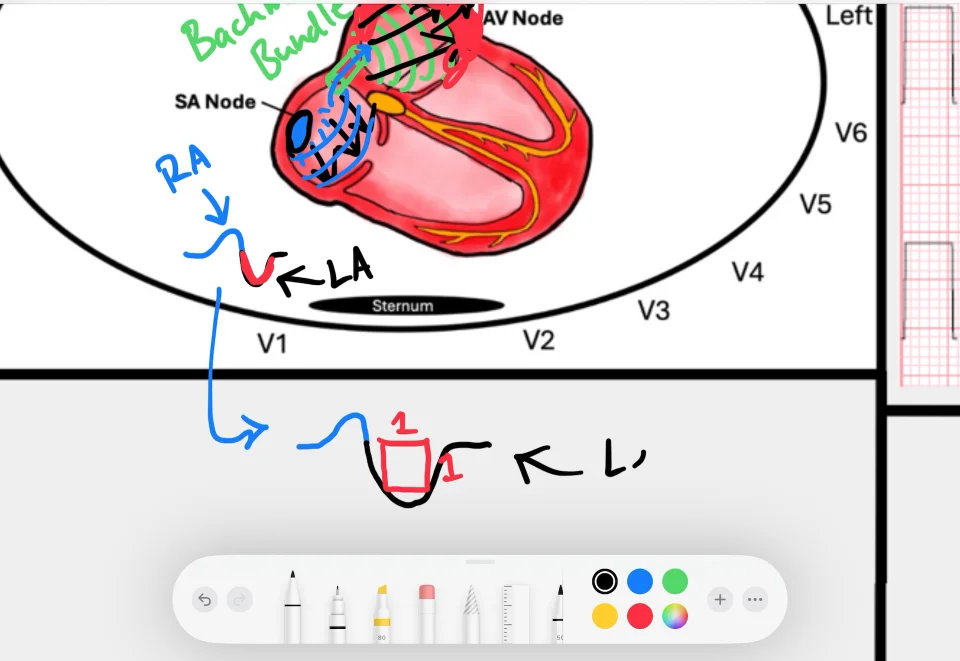Tap the plus button to add elements
Viewport: 960px width, 661px height.
720,600
